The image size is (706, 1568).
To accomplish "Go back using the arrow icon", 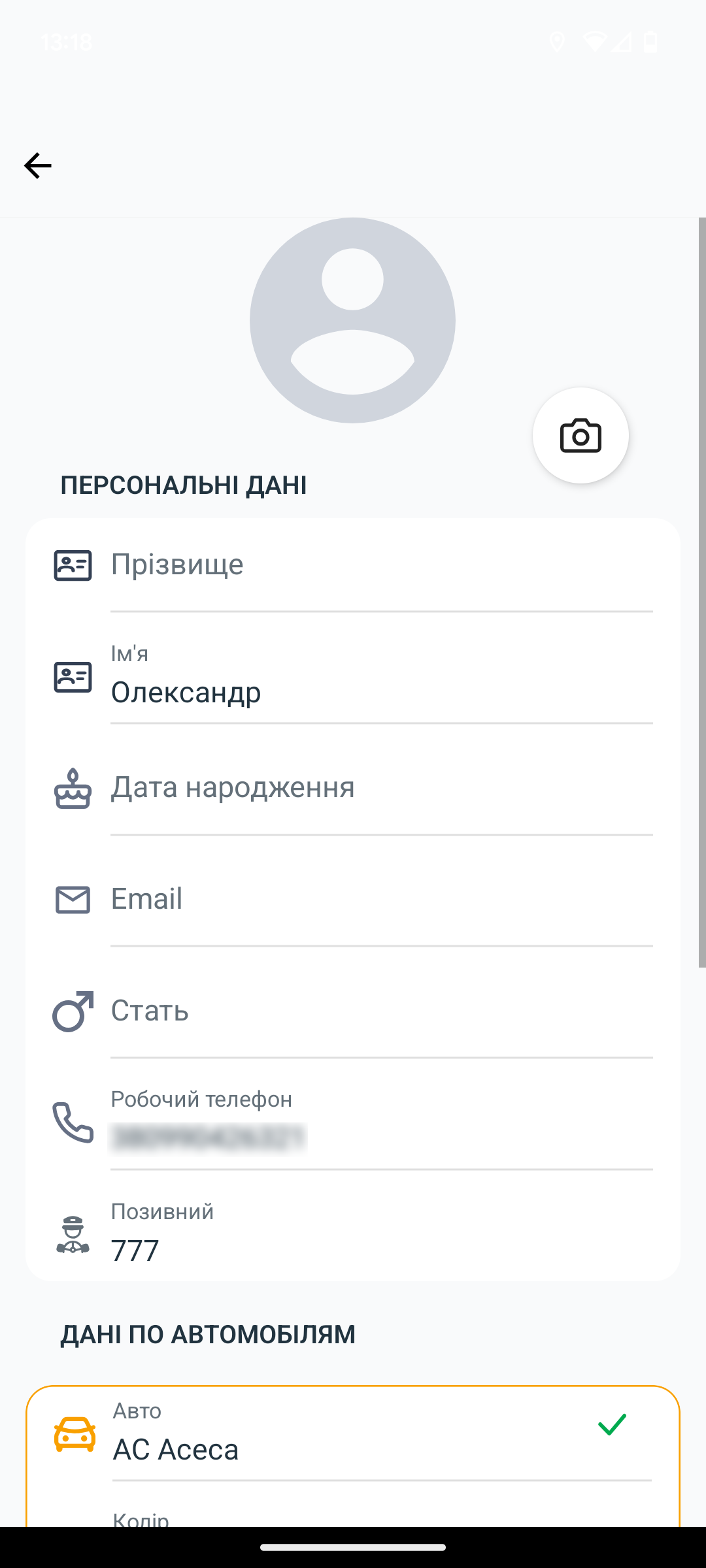I will pyautogui.click(x=37, y=165).
